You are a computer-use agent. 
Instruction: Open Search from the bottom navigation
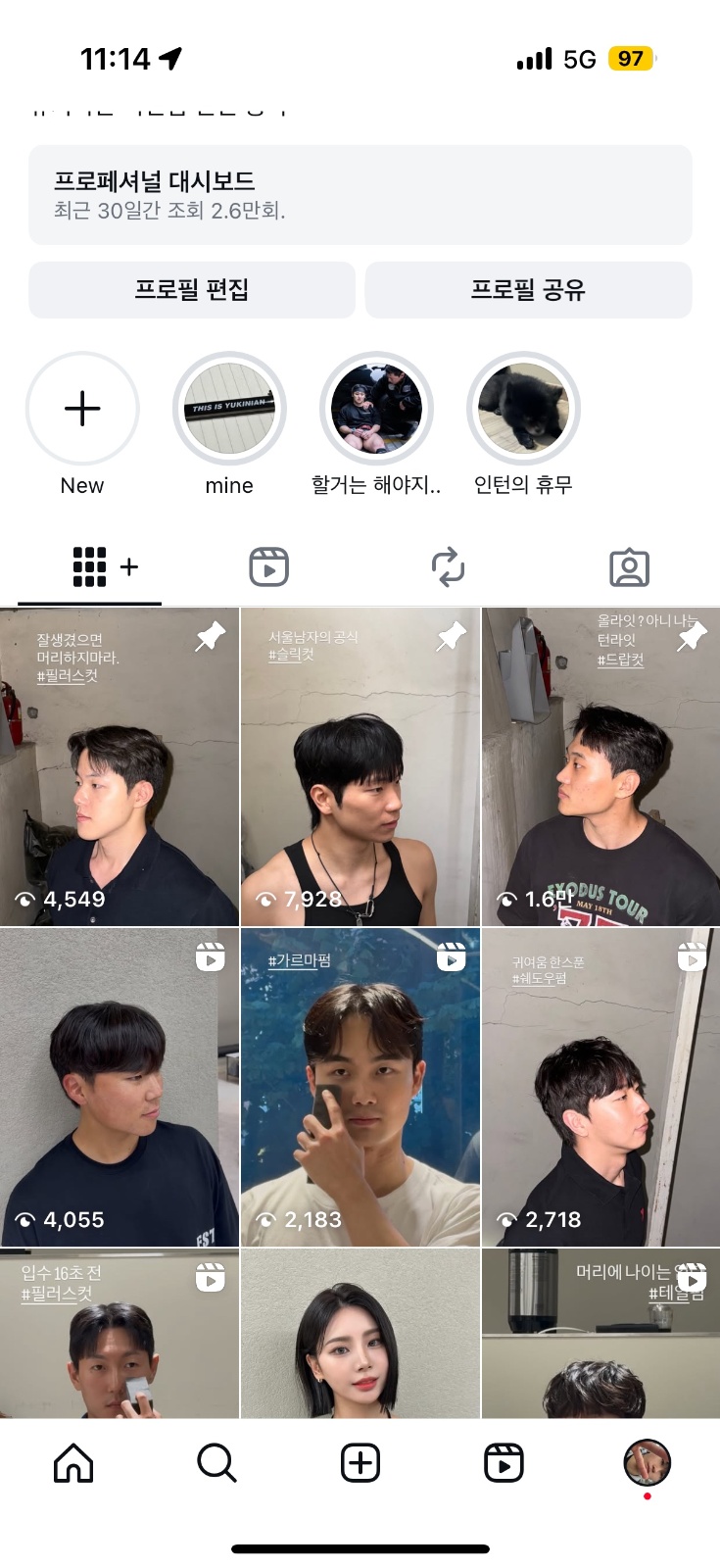216,1463
